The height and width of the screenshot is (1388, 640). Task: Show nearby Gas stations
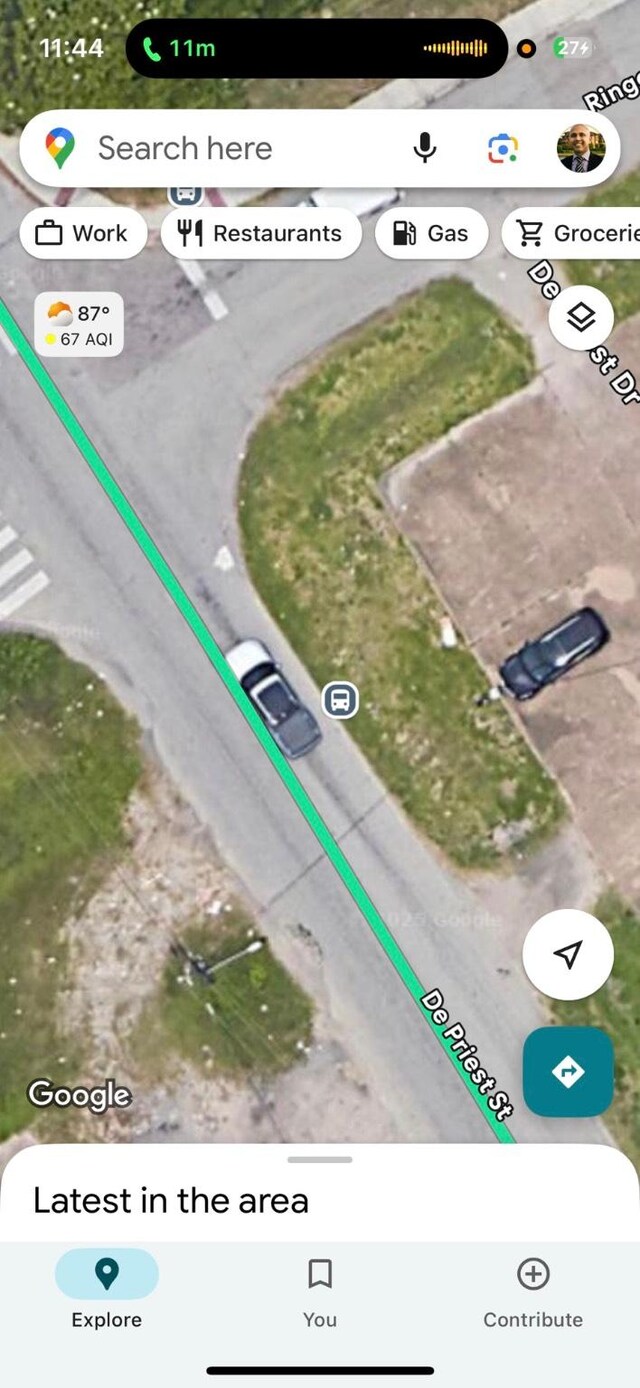click(x=431, y=234)
